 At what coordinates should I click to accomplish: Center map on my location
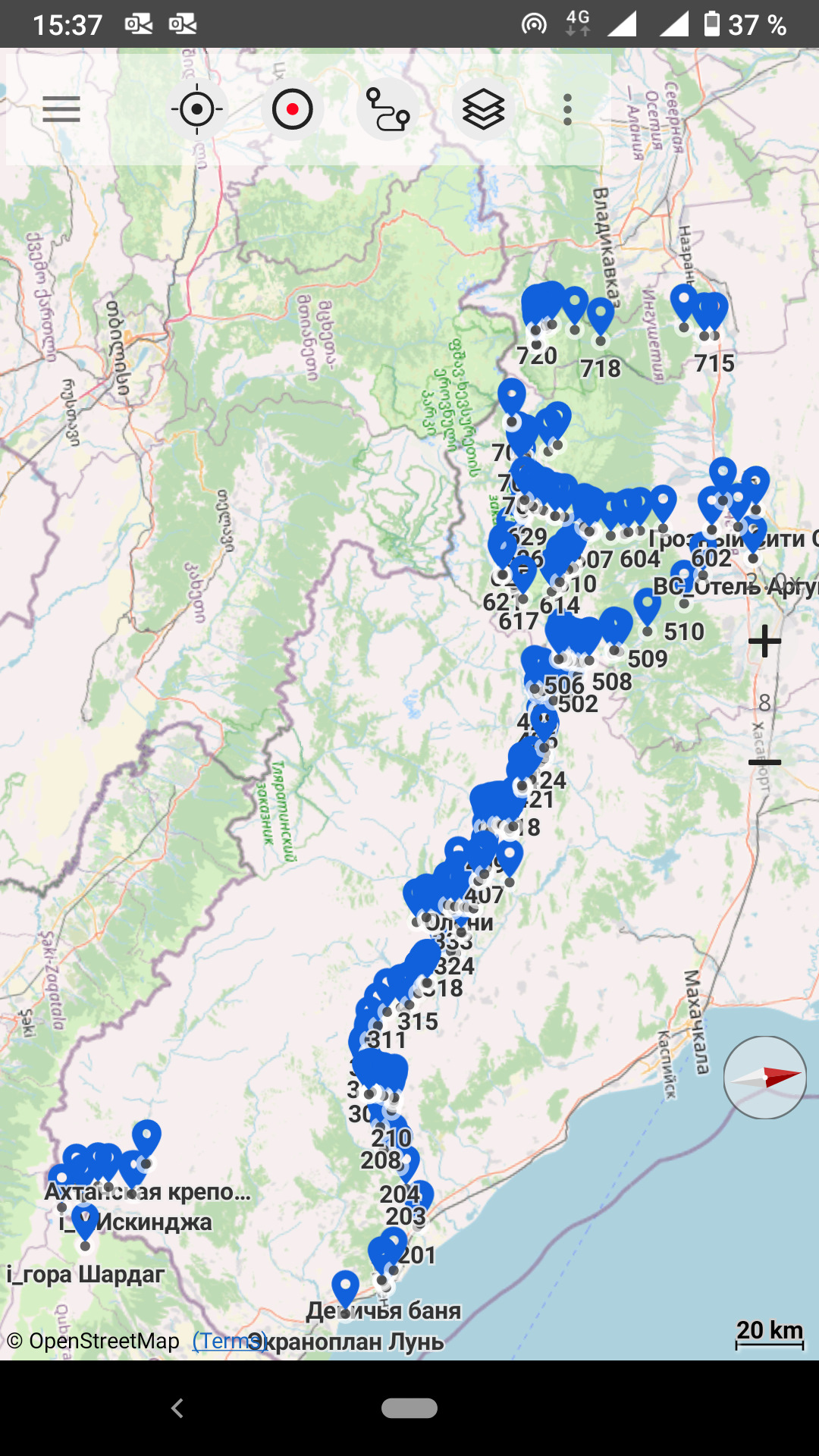click(x=197, y=110)
